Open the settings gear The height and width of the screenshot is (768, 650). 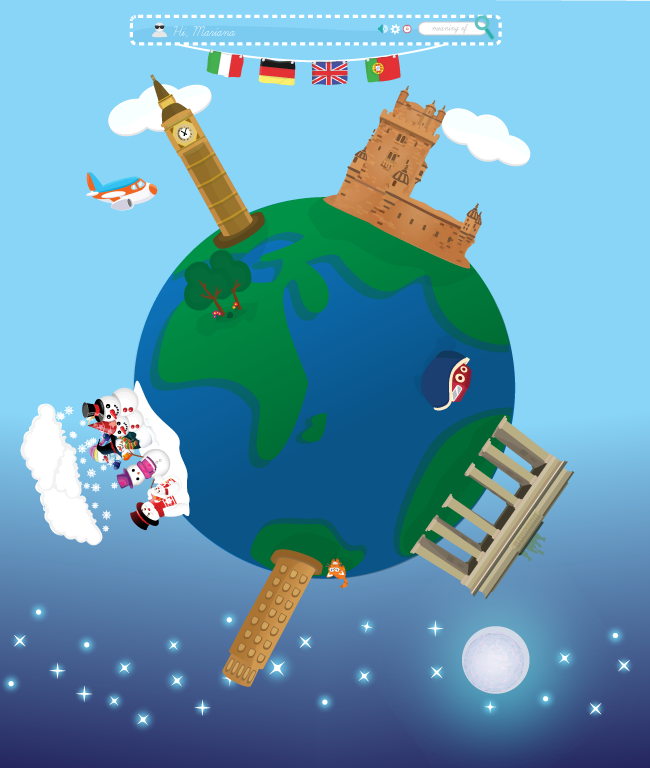coord(395,29)
